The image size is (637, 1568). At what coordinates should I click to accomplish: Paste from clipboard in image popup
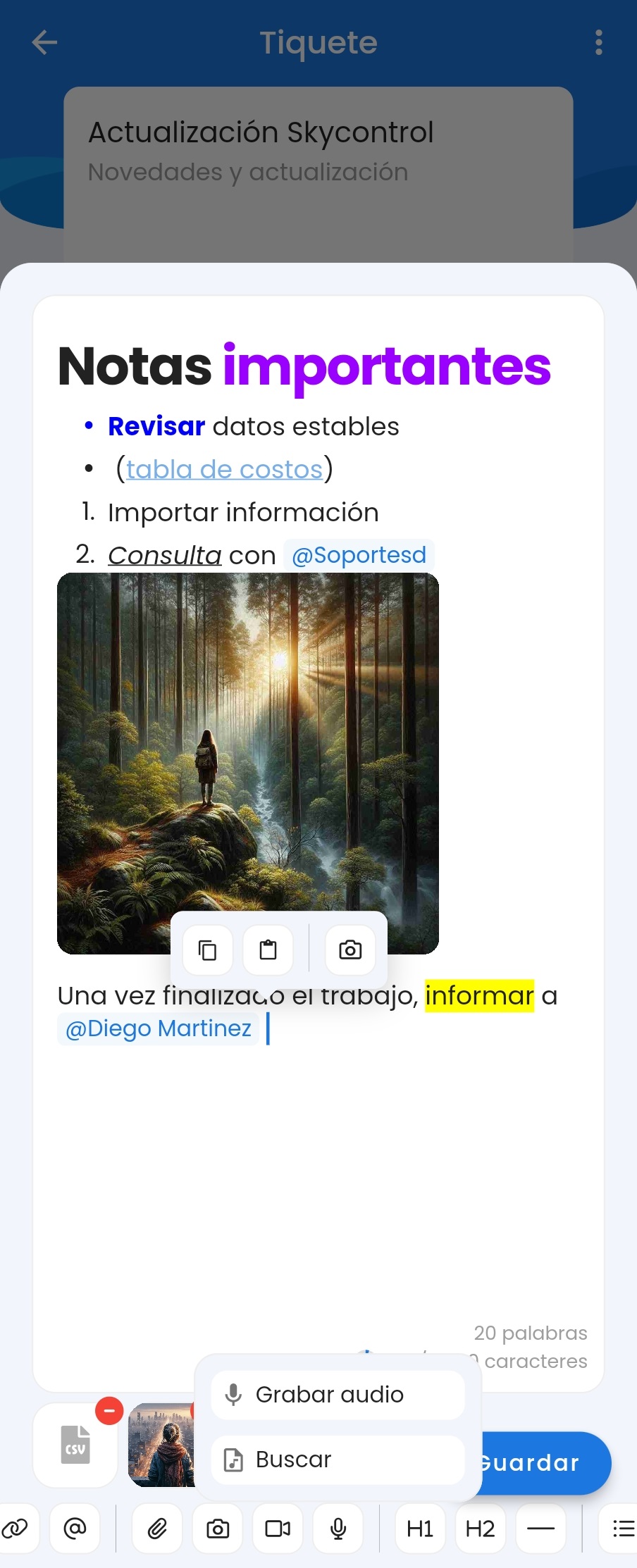268,950
